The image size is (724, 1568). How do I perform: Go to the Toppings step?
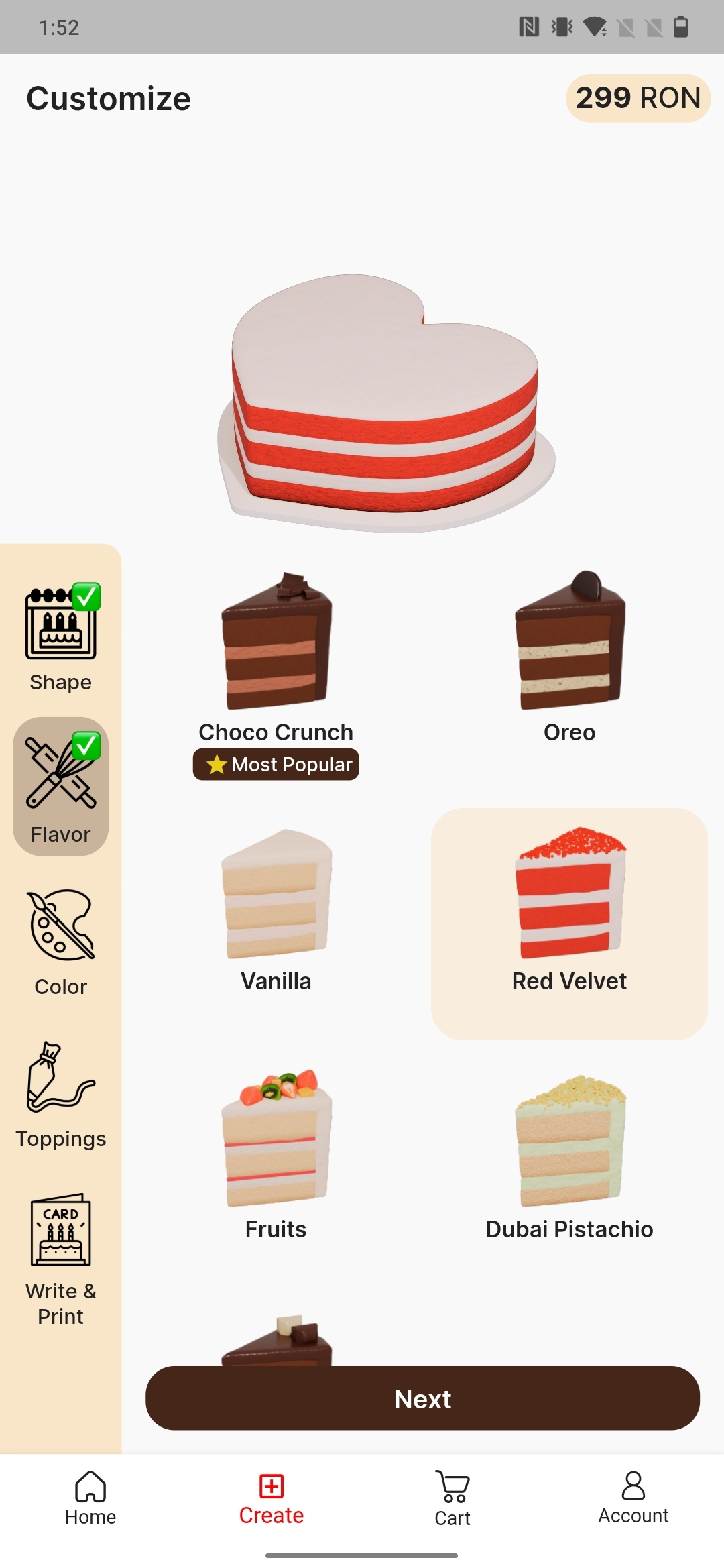point(61,1094)
